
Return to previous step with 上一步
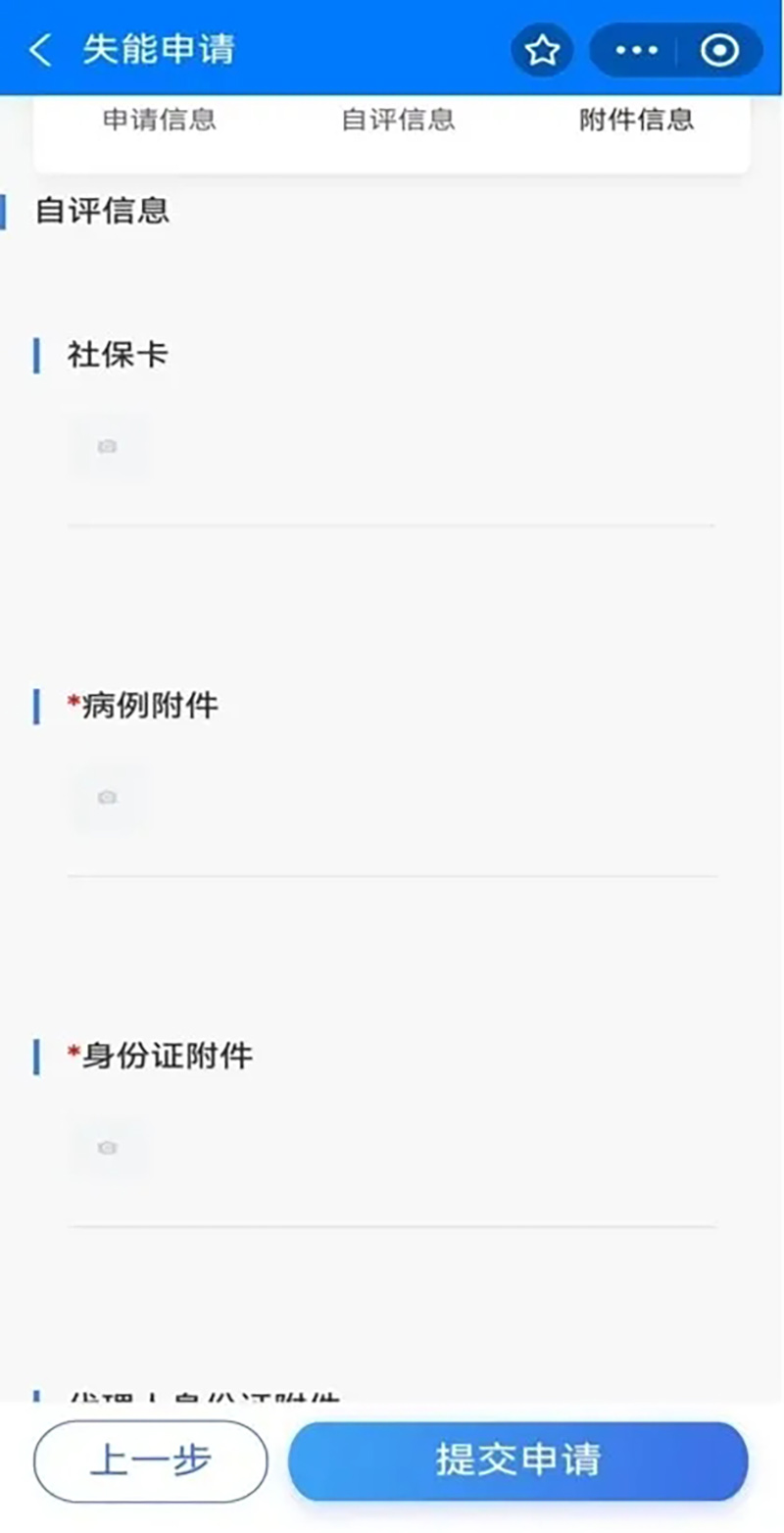click(x=150, y=1460)
